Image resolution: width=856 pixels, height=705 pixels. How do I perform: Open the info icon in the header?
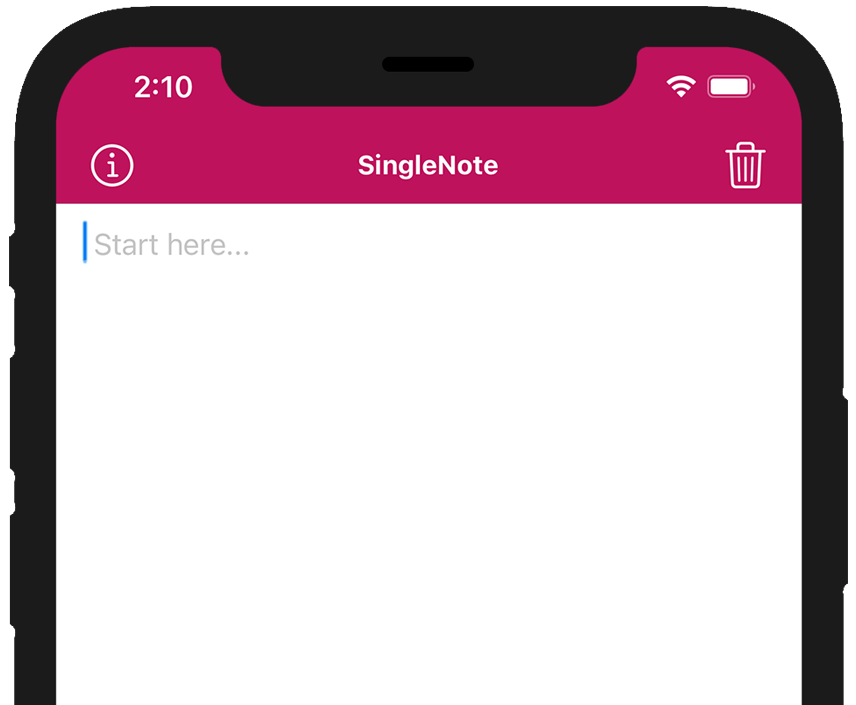click(112, 165)
